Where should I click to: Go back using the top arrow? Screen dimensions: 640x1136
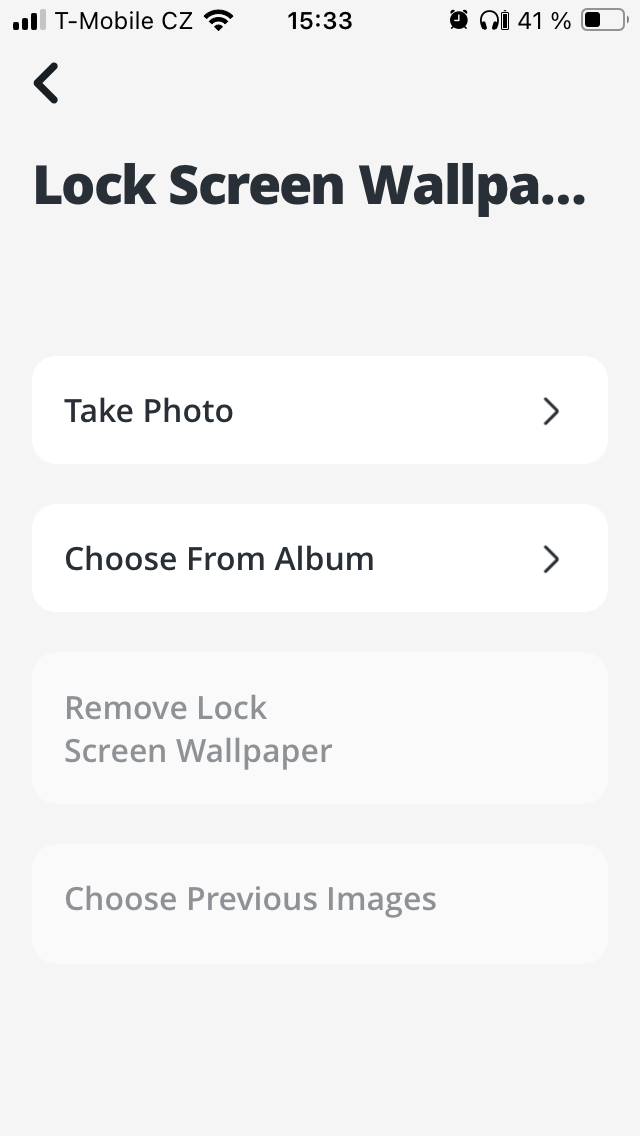46,83
